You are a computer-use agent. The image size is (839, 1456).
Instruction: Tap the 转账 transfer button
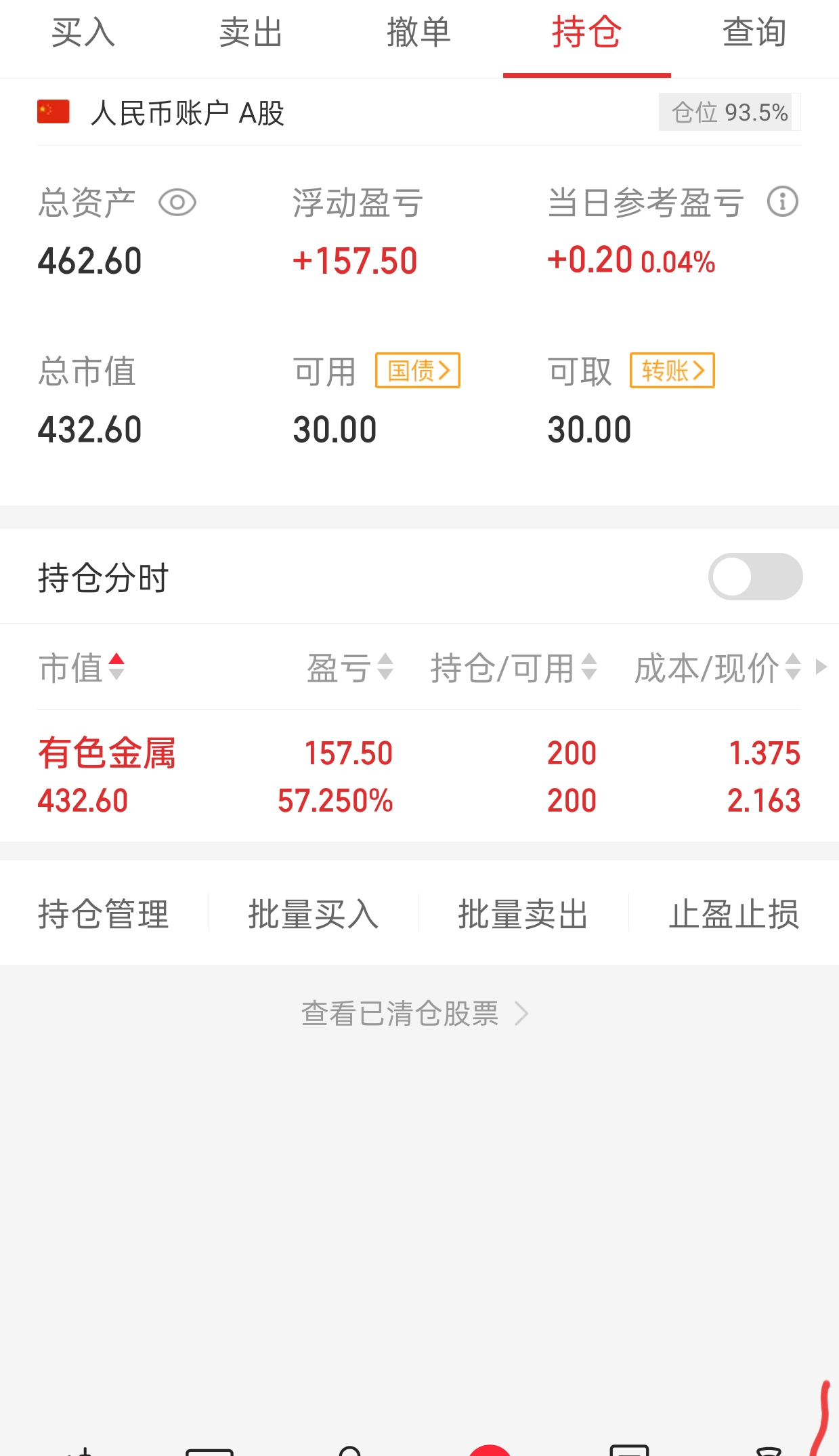(x=672, y=371)
